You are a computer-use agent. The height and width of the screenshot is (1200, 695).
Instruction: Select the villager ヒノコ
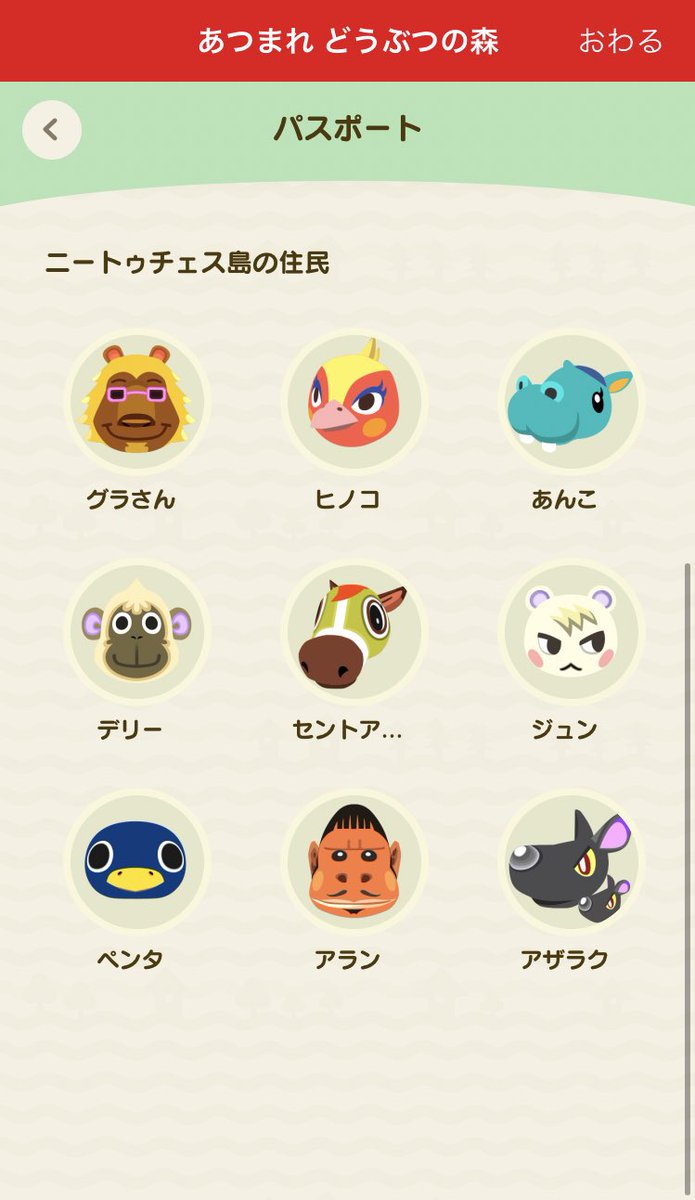(354, 403)
